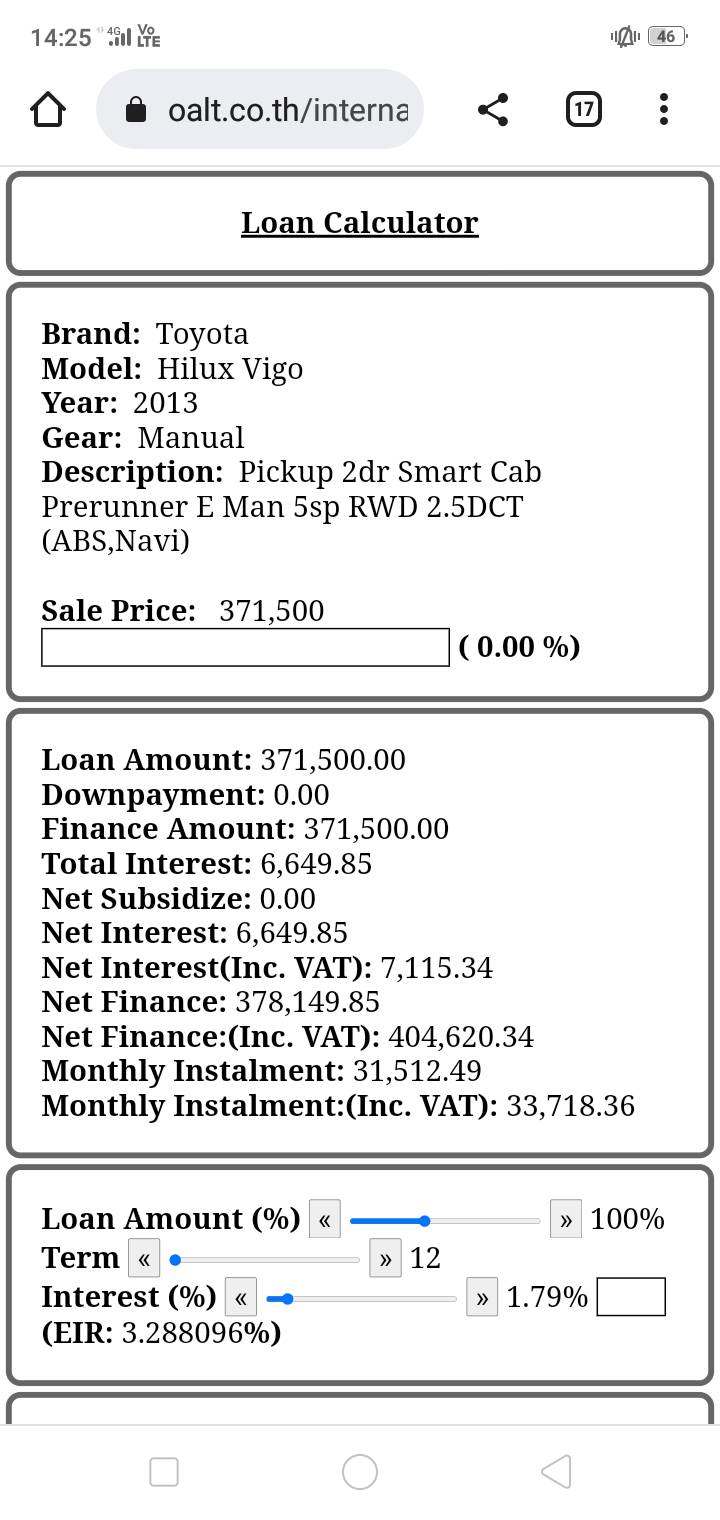This screenshot has height=1520, width=720.
Task: Tap the Loan Amount slider track
Action: pyautogui.click(x=445, y=1220)
